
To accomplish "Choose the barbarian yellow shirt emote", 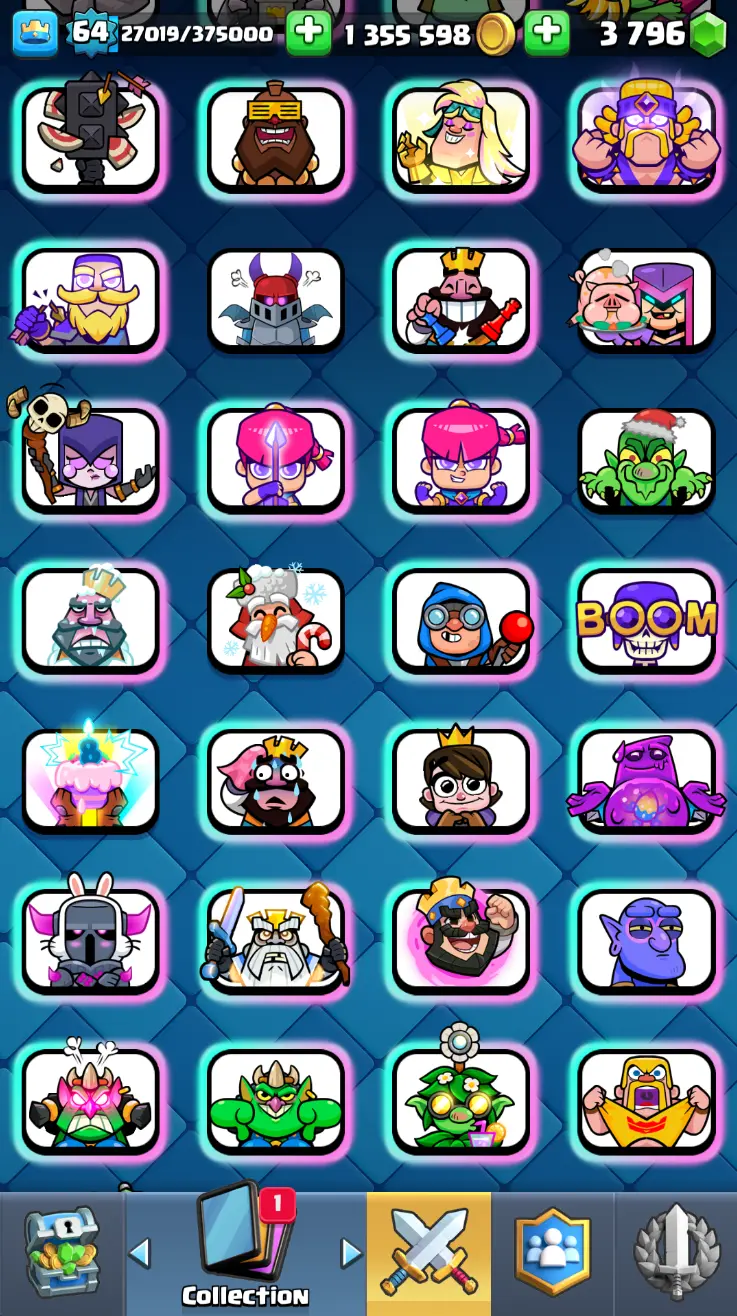I will [x=646, y=1100].
